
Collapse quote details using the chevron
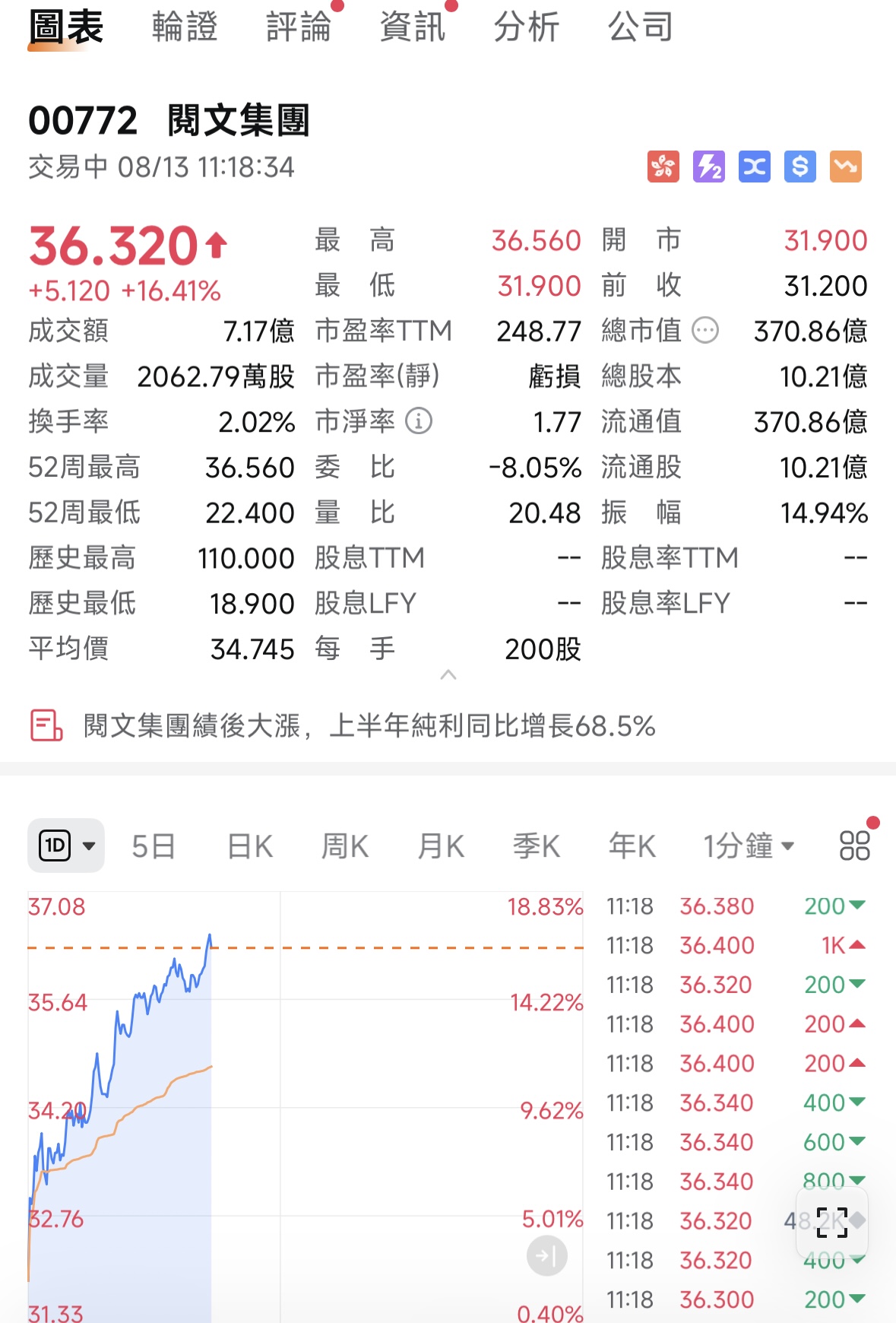448,674
